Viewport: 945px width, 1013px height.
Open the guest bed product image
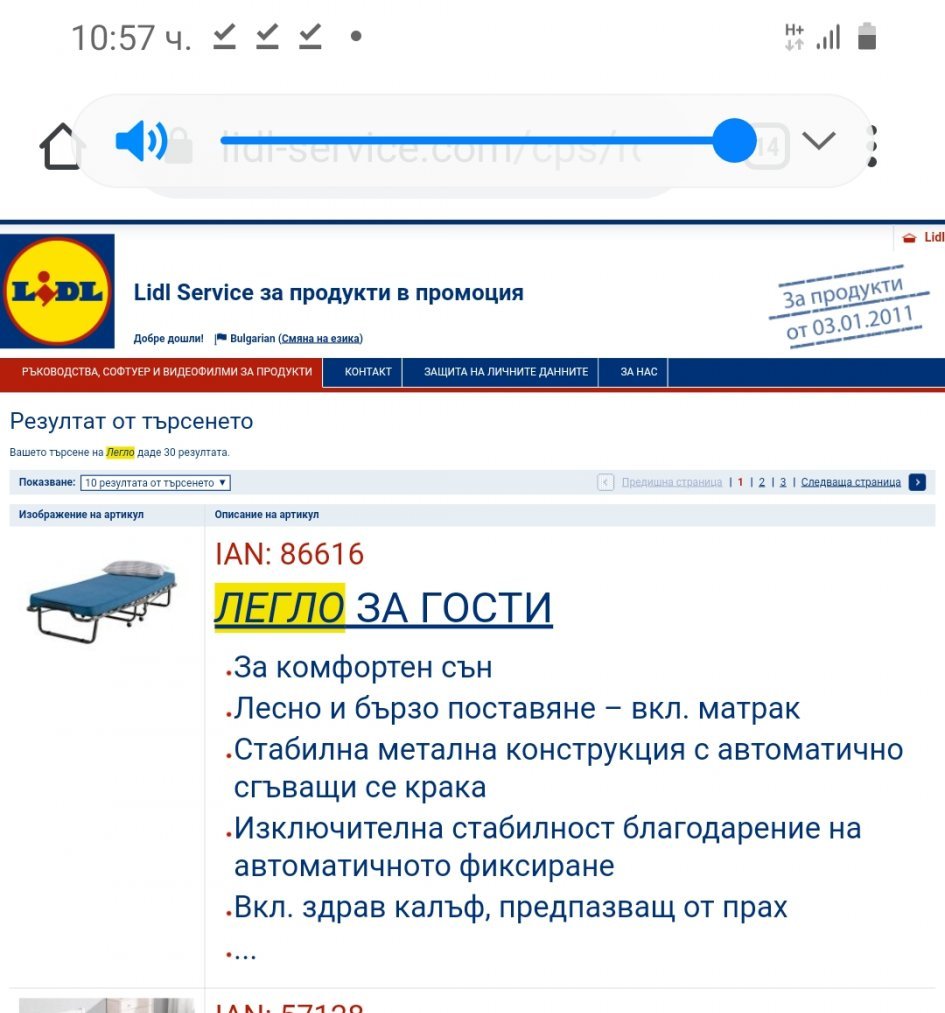click(102, 599)
